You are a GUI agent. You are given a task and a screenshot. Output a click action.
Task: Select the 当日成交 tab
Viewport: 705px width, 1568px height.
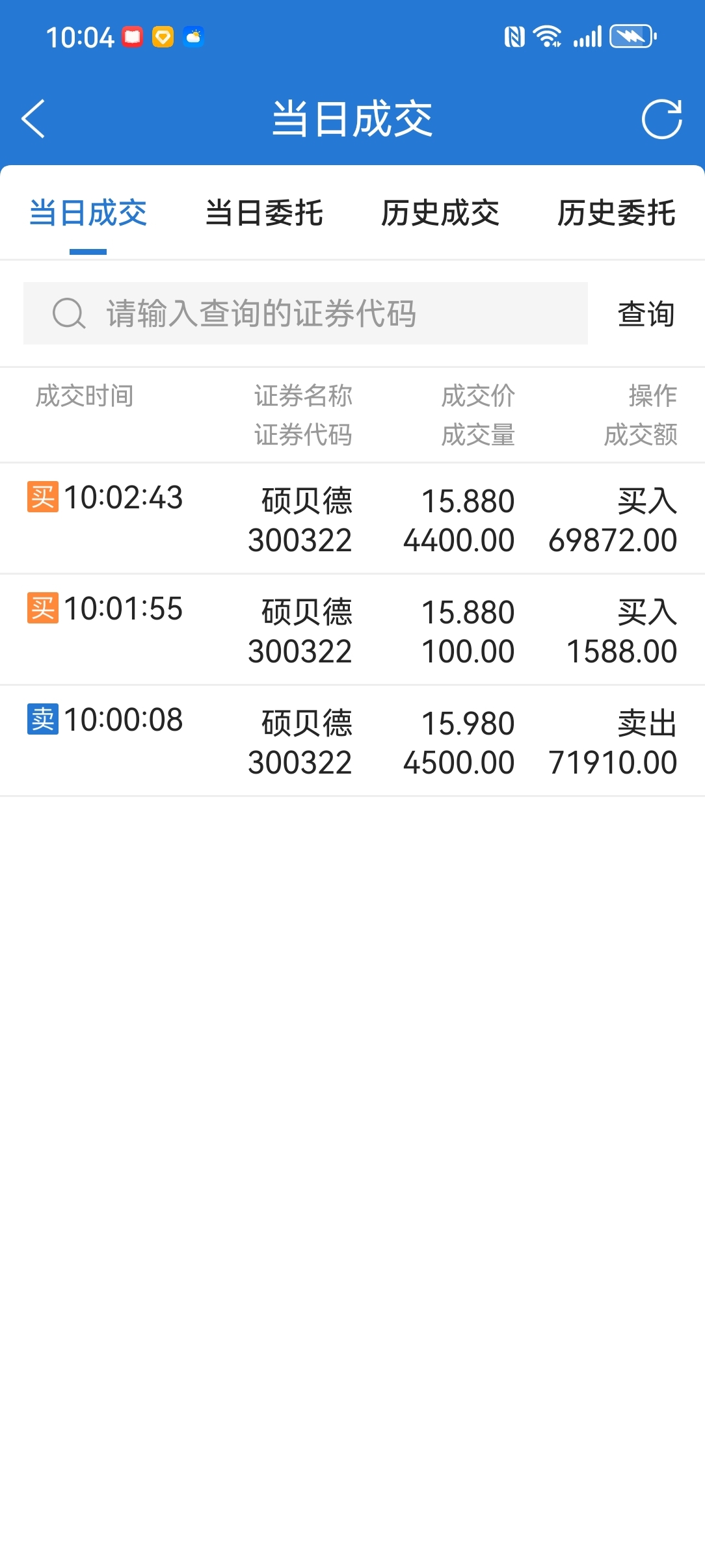(88, 213)
